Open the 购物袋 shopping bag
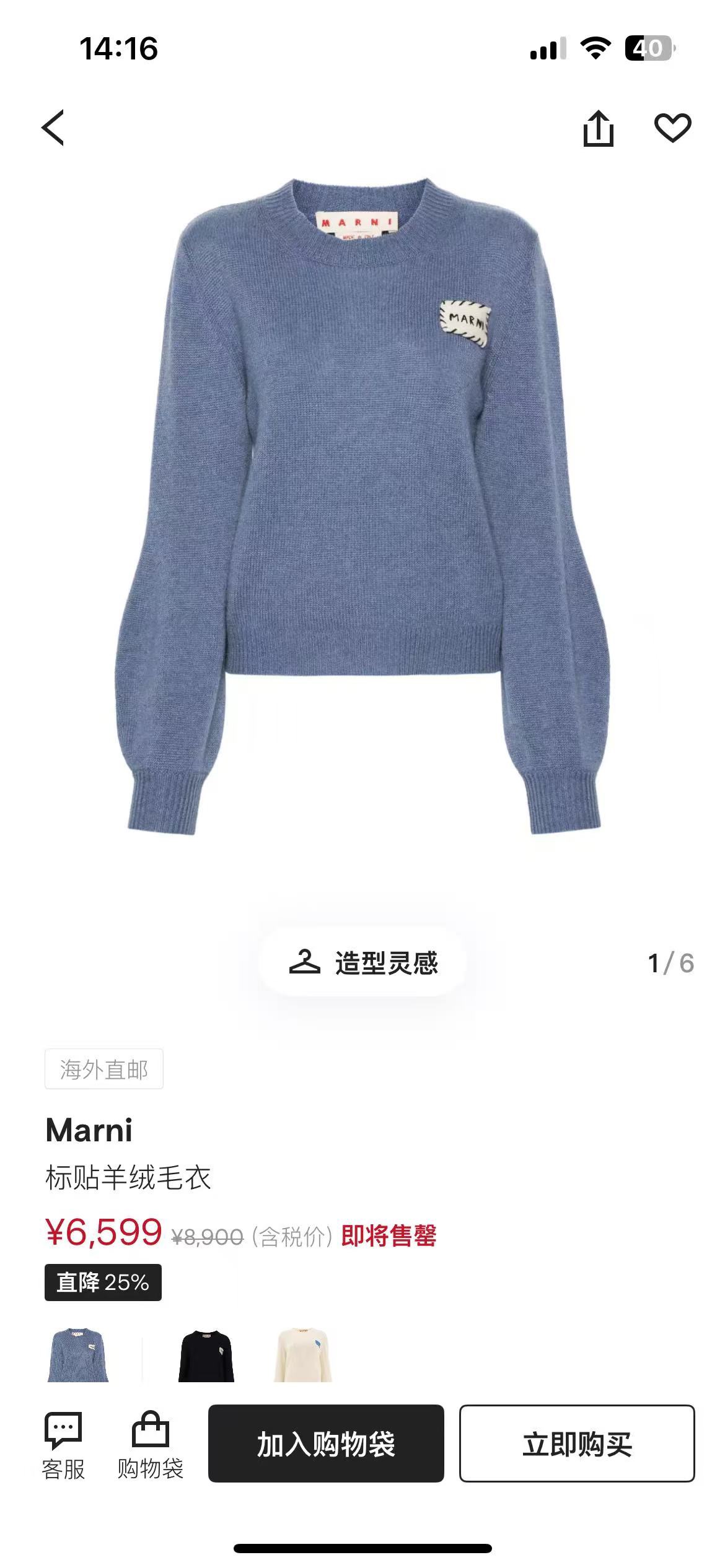This screenshot has height=1568, width=725. [151, 1445]
